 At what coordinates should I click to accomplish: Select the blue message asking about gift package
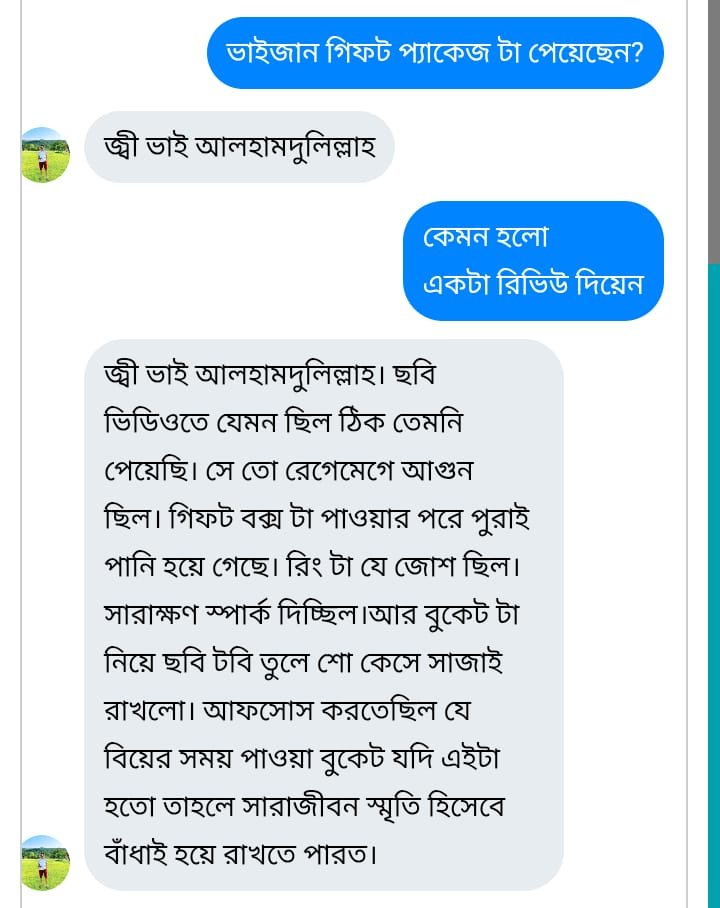click(x=436, y=53)
